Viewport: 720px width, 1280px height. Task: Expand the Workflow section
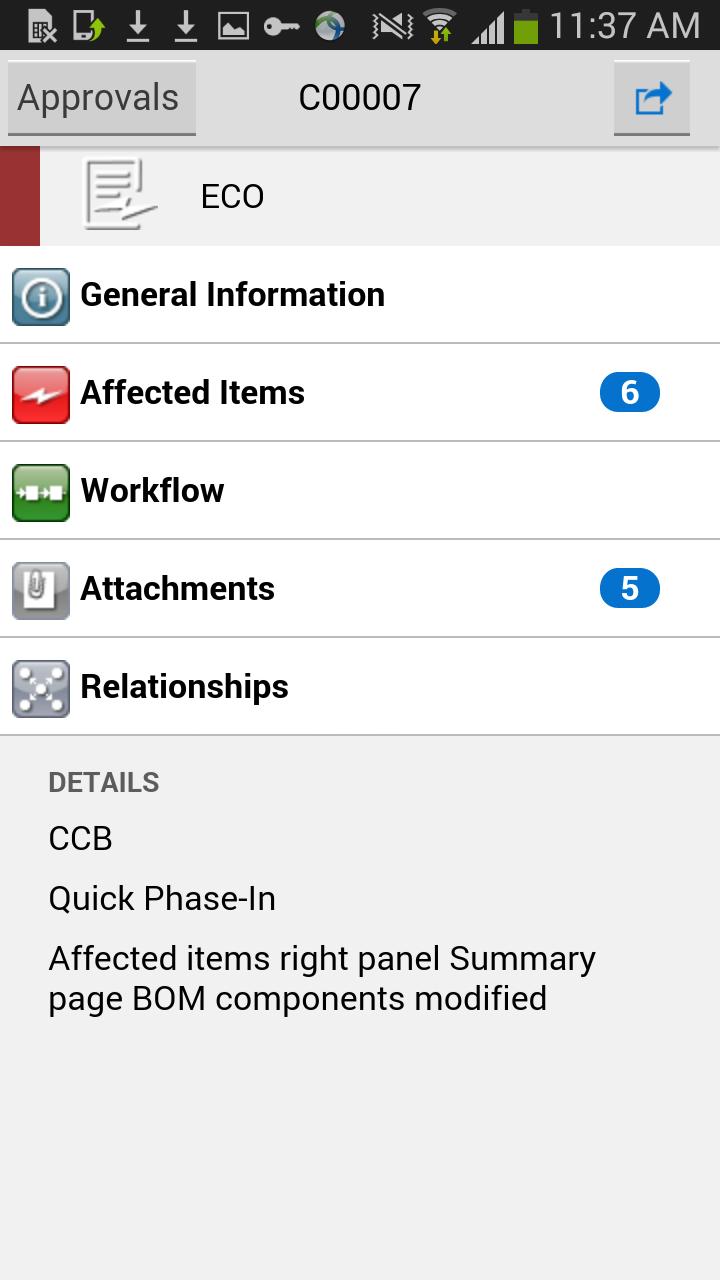click(x=300, y=490)
